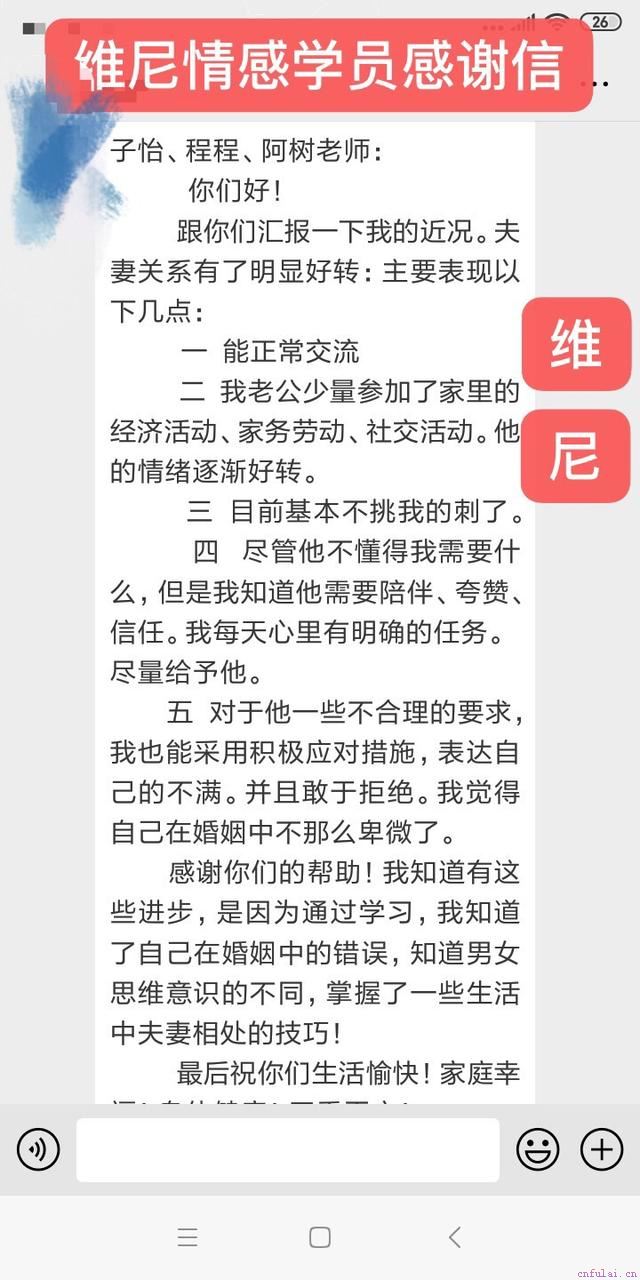The image size is (640, 1280).
Task: Open the plus attachments menu
Action: pyautogui.click(x=602, y=1150)
